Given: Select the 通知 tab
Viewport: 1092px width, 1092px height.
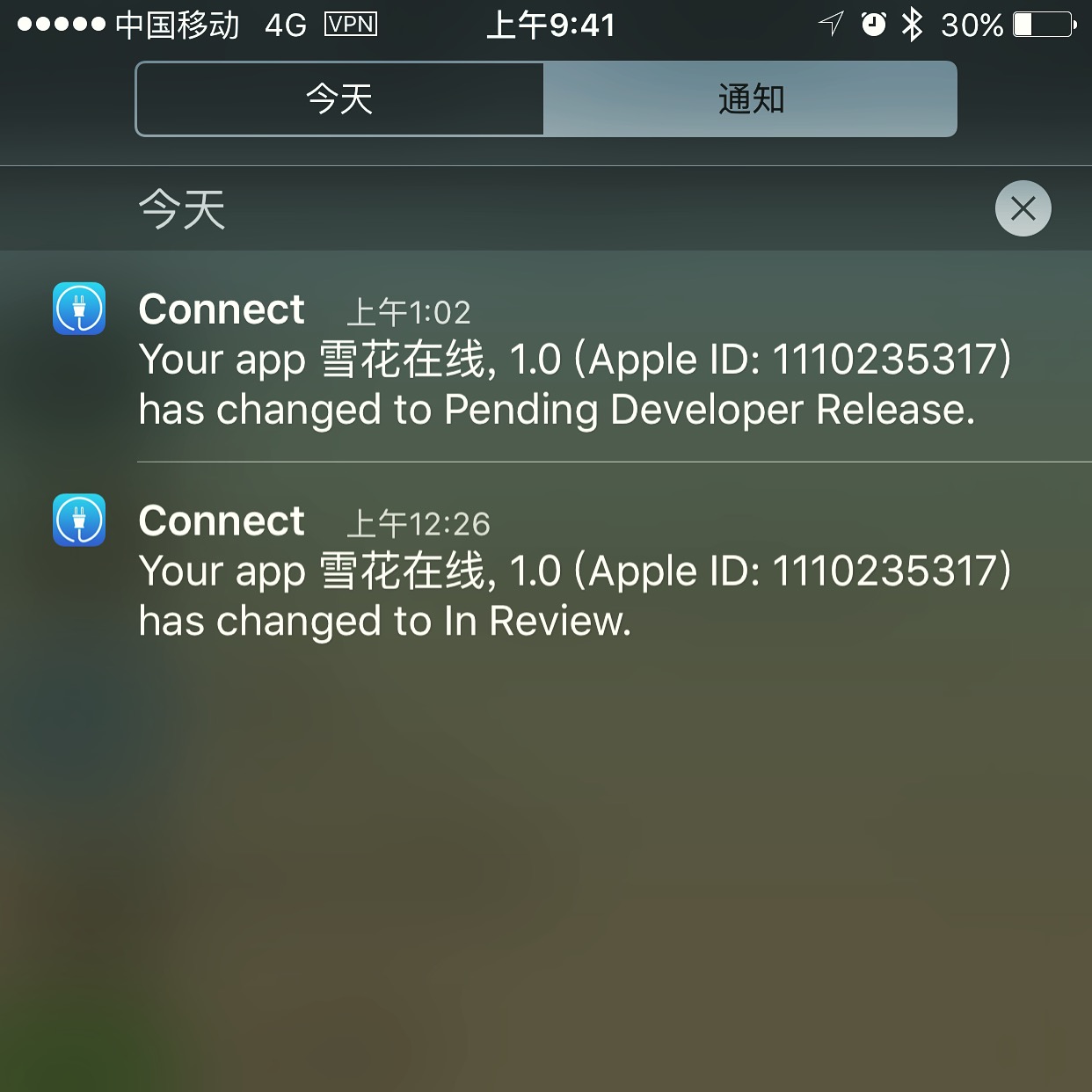Looking at the screenshot, I should click(750, 98).
